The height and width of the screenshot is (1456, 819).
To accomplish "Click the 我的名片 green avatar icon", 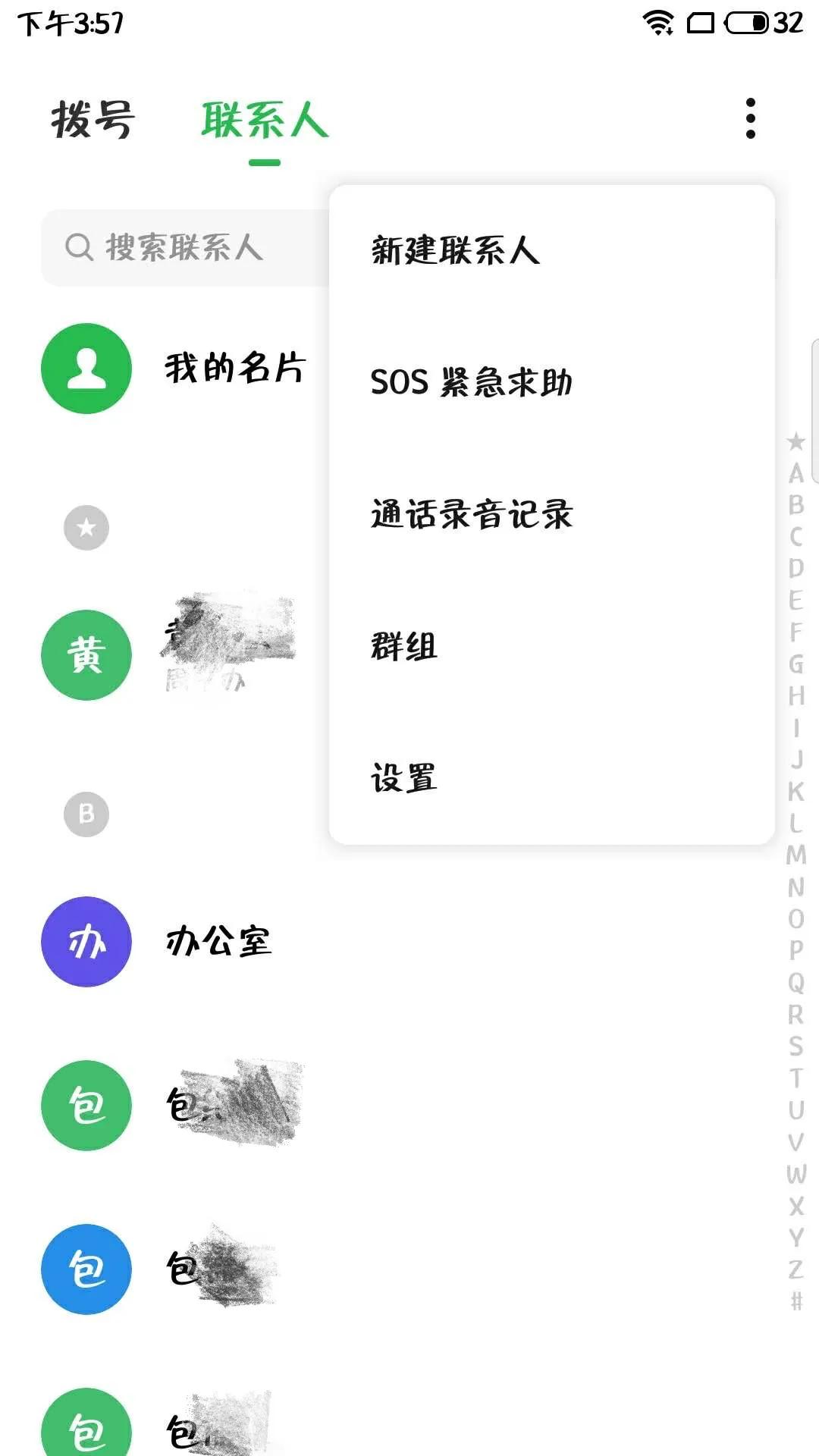I will tap(86, 368).
